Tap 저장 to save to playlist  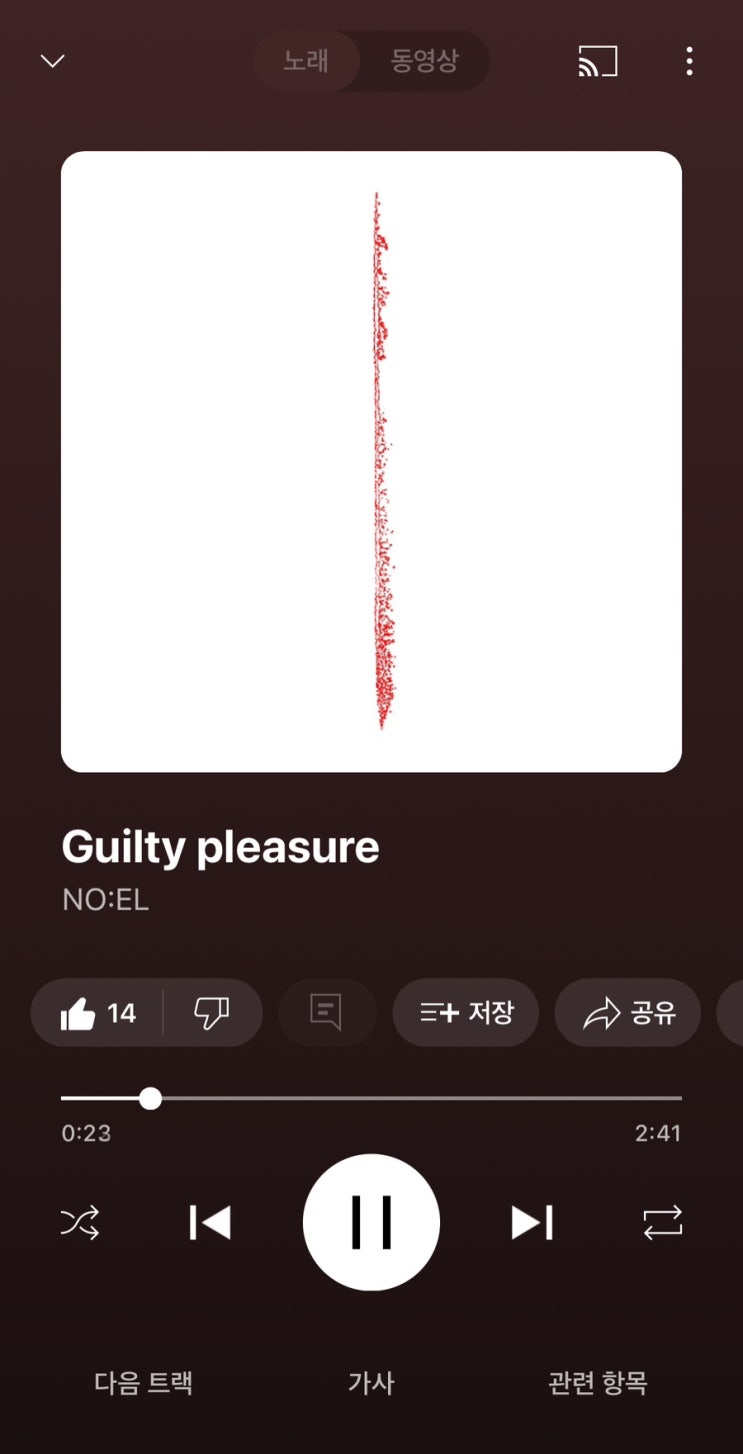tap(466, 1013)
